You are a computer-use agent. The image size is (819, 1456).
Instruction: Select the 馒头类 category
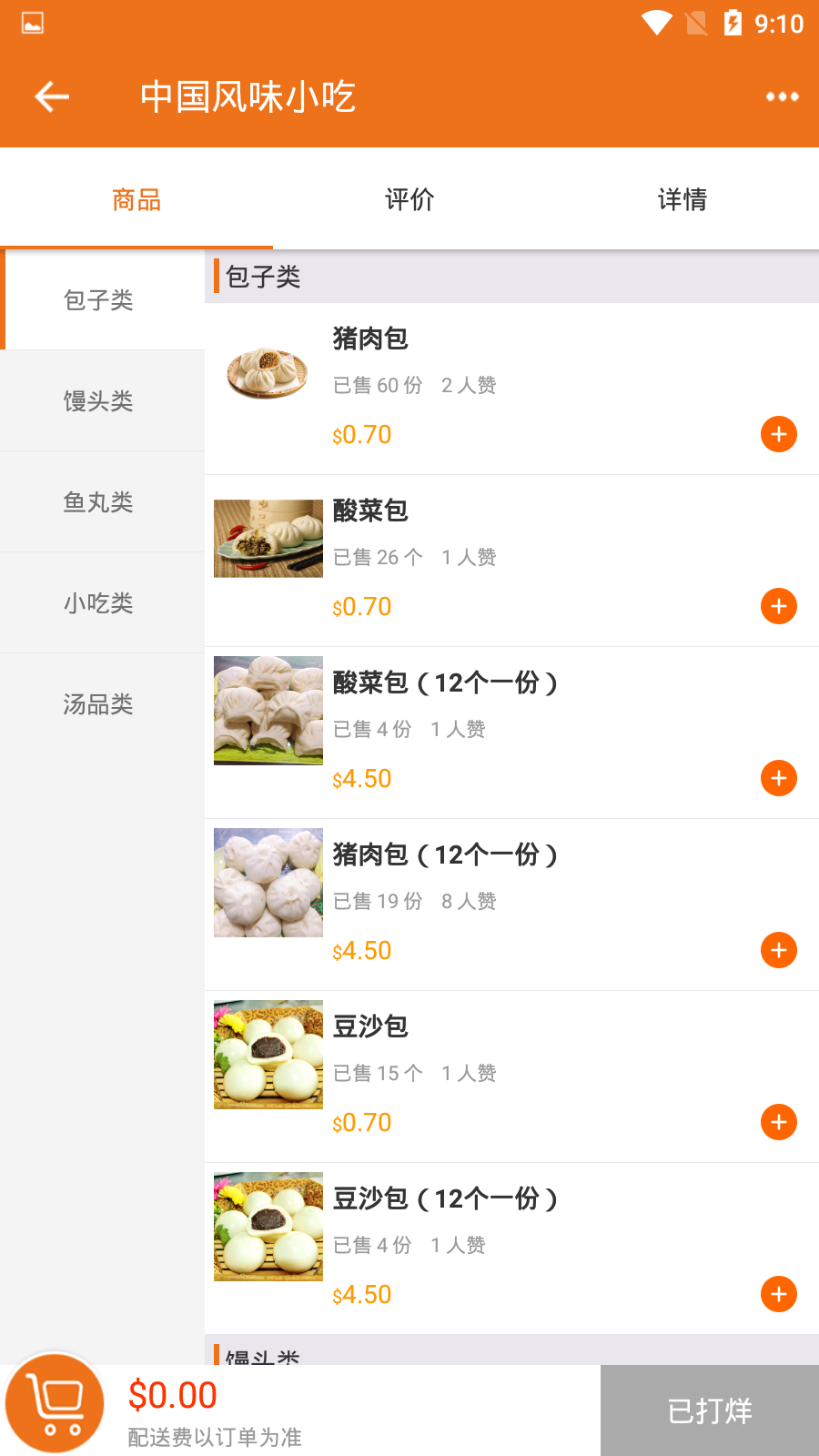(x=98, y=400)
